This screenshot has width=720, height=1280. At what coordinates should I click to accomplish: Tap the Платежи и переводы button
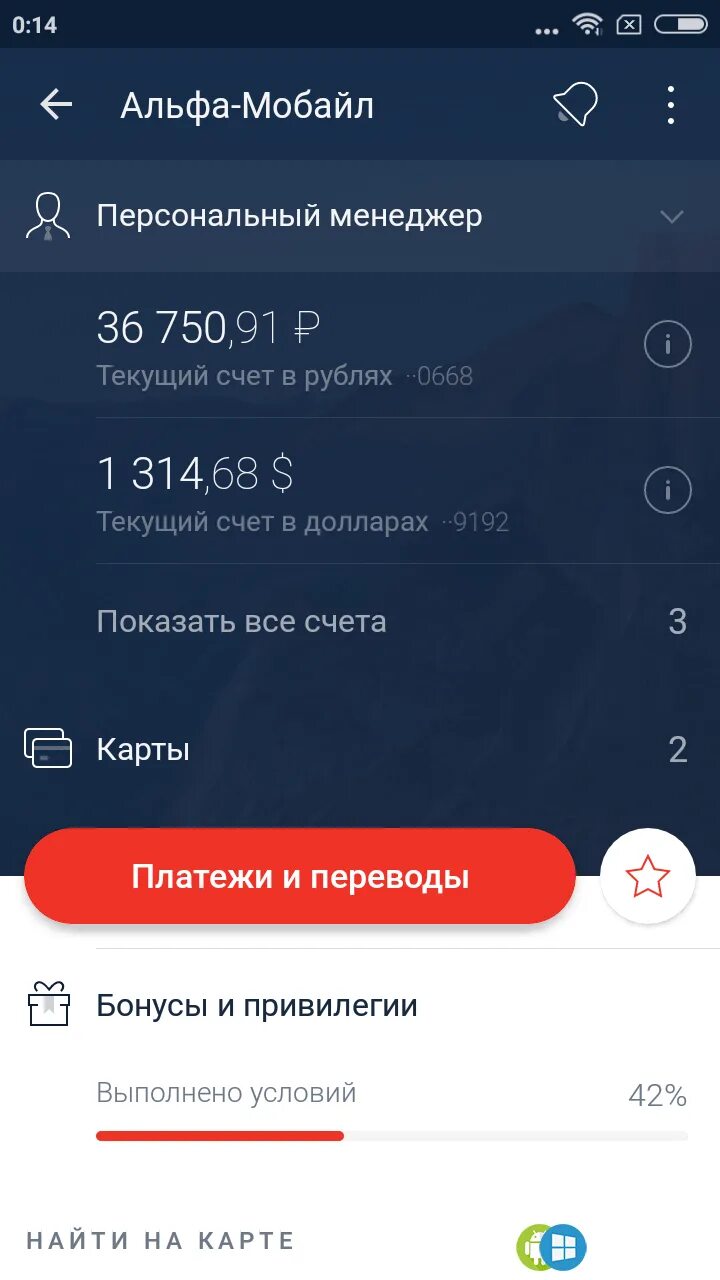point(300,876)
